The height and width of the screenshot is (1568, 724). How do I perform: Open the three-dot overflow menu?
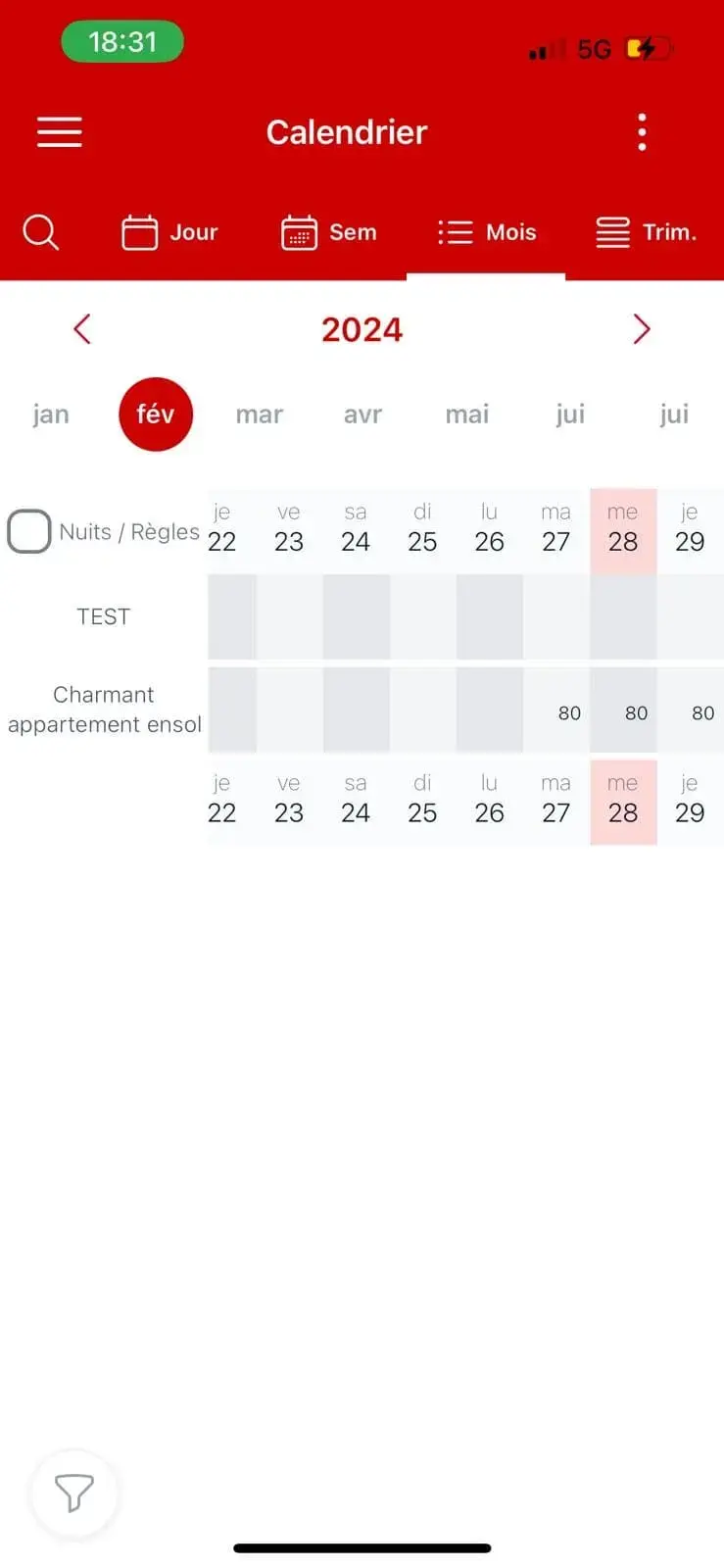point(642,132)
